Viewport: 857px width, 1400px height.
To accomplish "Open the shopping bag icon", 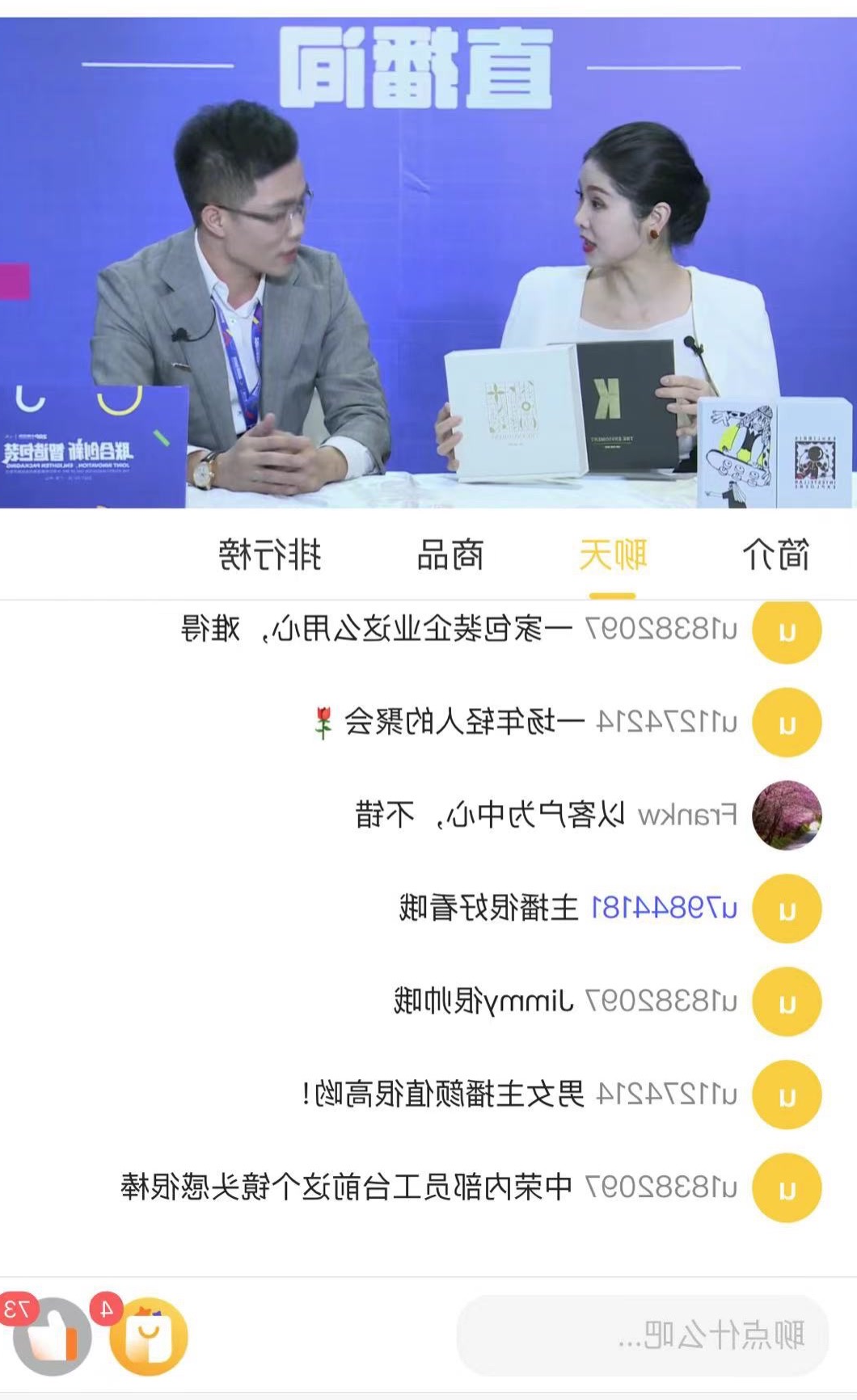I will [148, 1337].
